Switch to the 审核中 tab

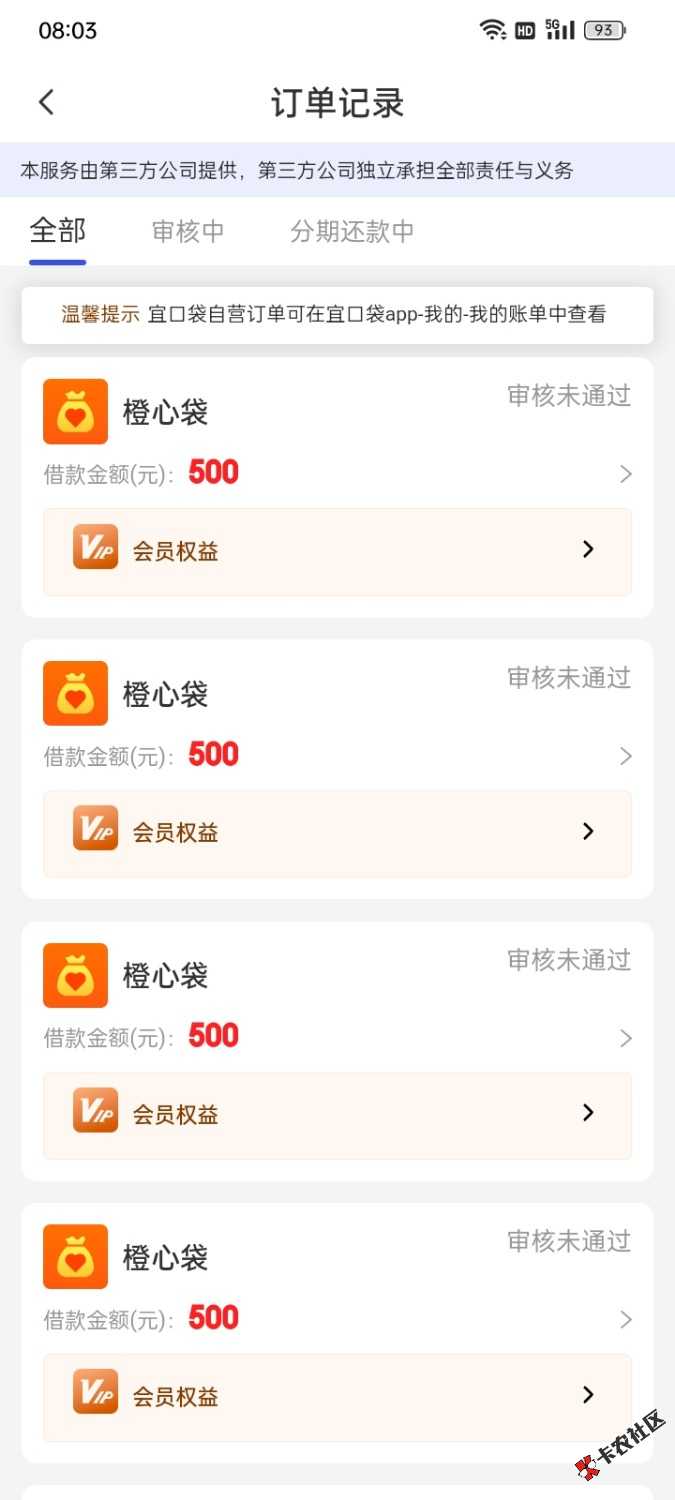click(x=188, y=231)
